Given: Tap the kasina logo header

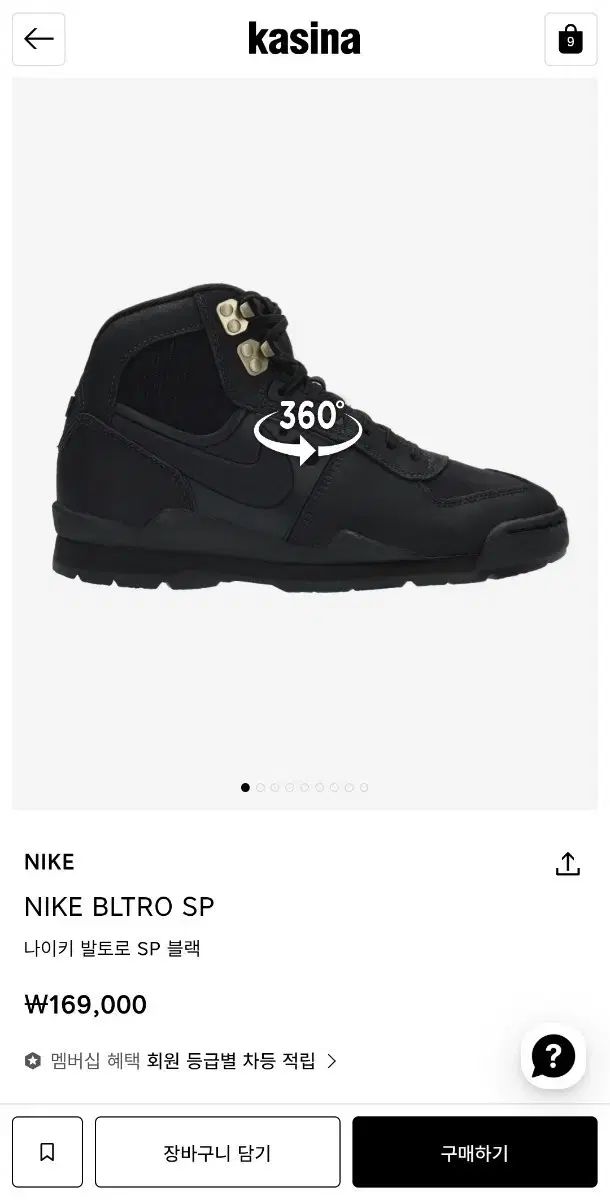Looking at the screenshot, I should point(304,40).
